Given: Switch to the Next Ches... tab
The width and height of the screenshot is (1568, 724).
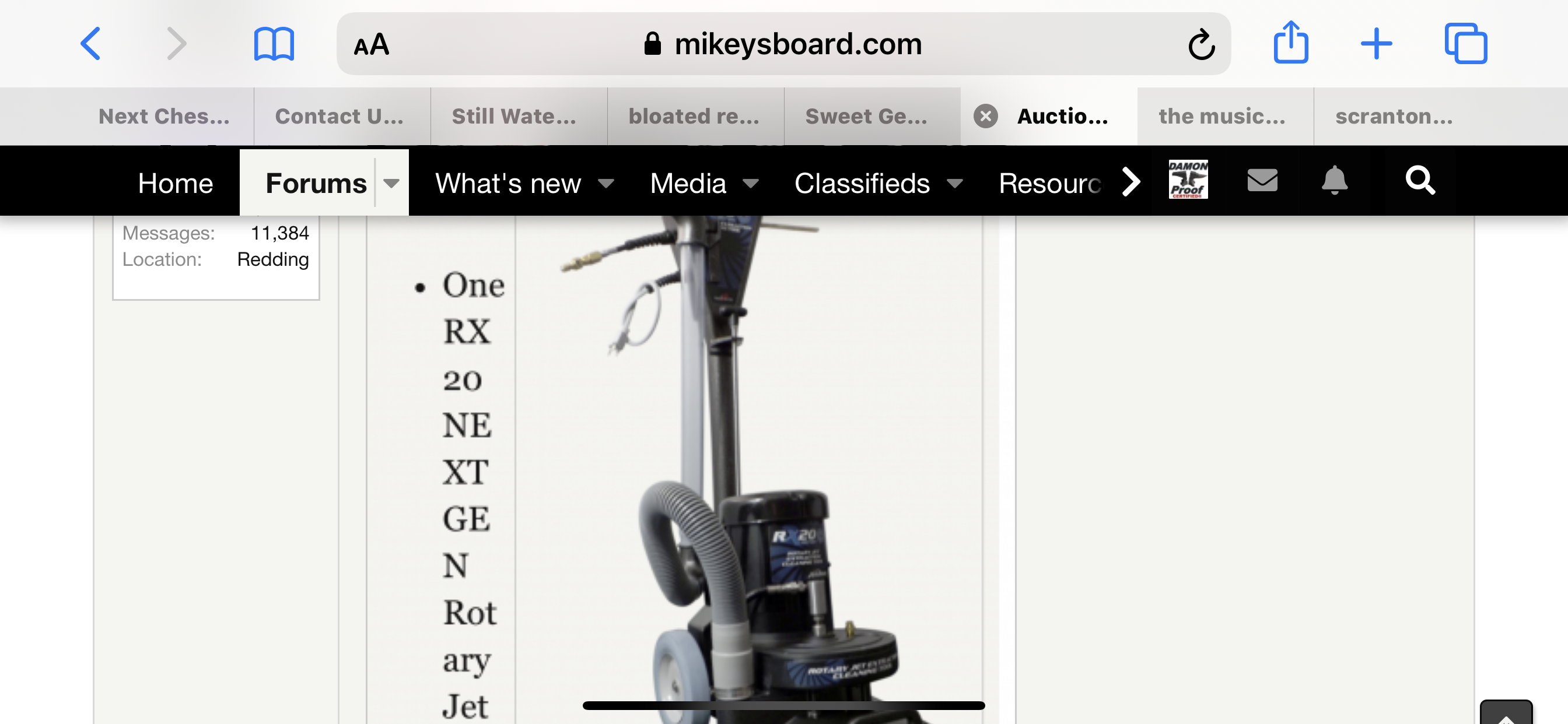Looking at the screenshot, I should [x=164, y=116].
